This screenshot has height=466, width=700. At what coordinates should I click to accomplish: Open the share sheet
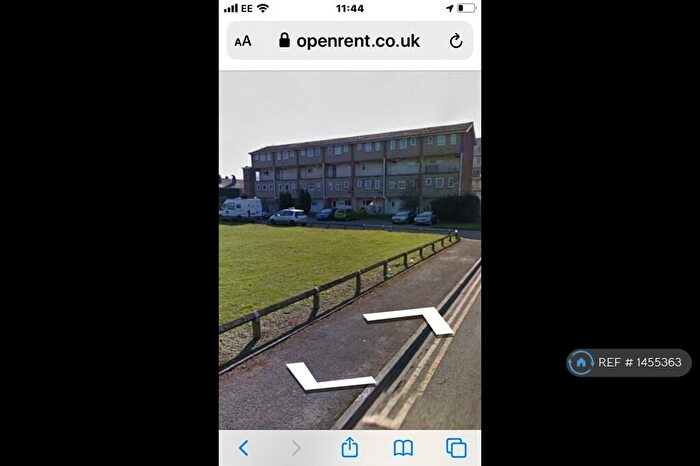tap(349, 448)
